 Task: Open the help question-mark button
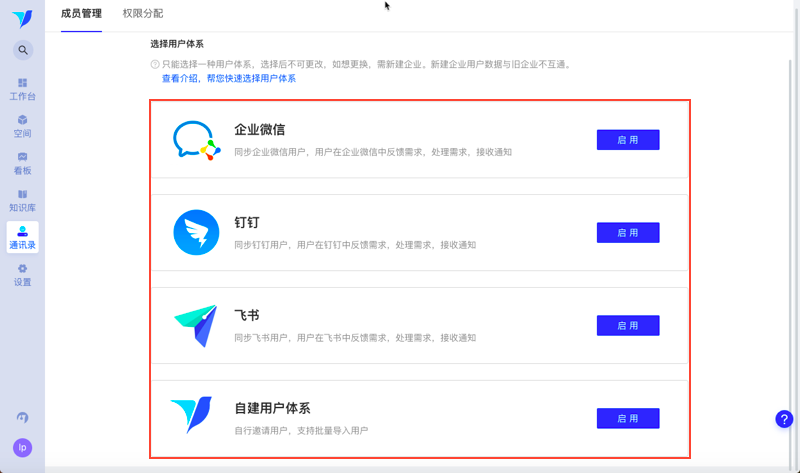[x=784, y=419]
